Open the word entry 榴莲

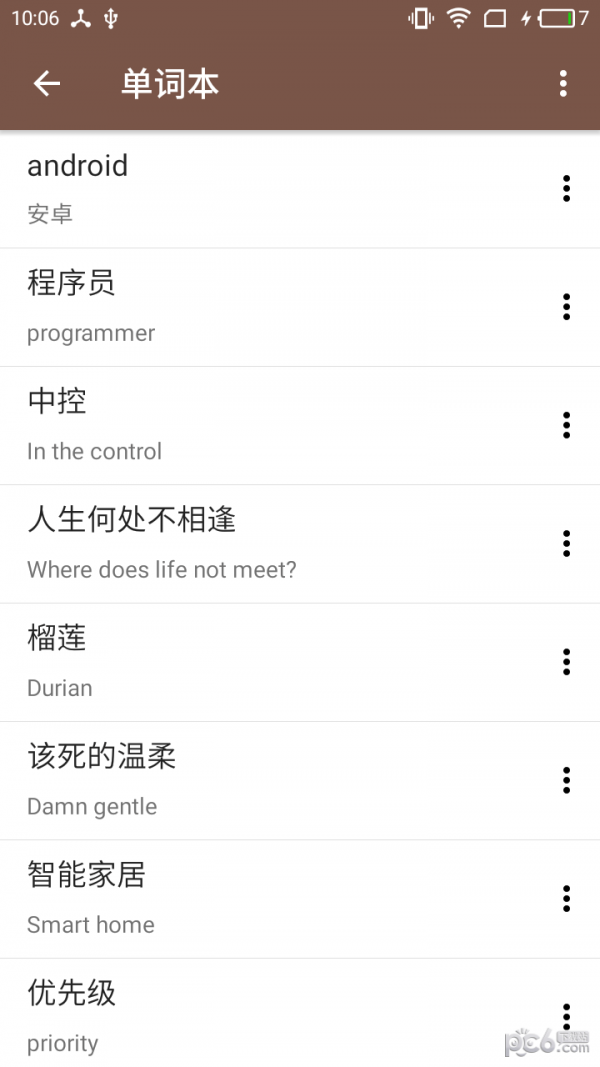[x=270, y=661]
